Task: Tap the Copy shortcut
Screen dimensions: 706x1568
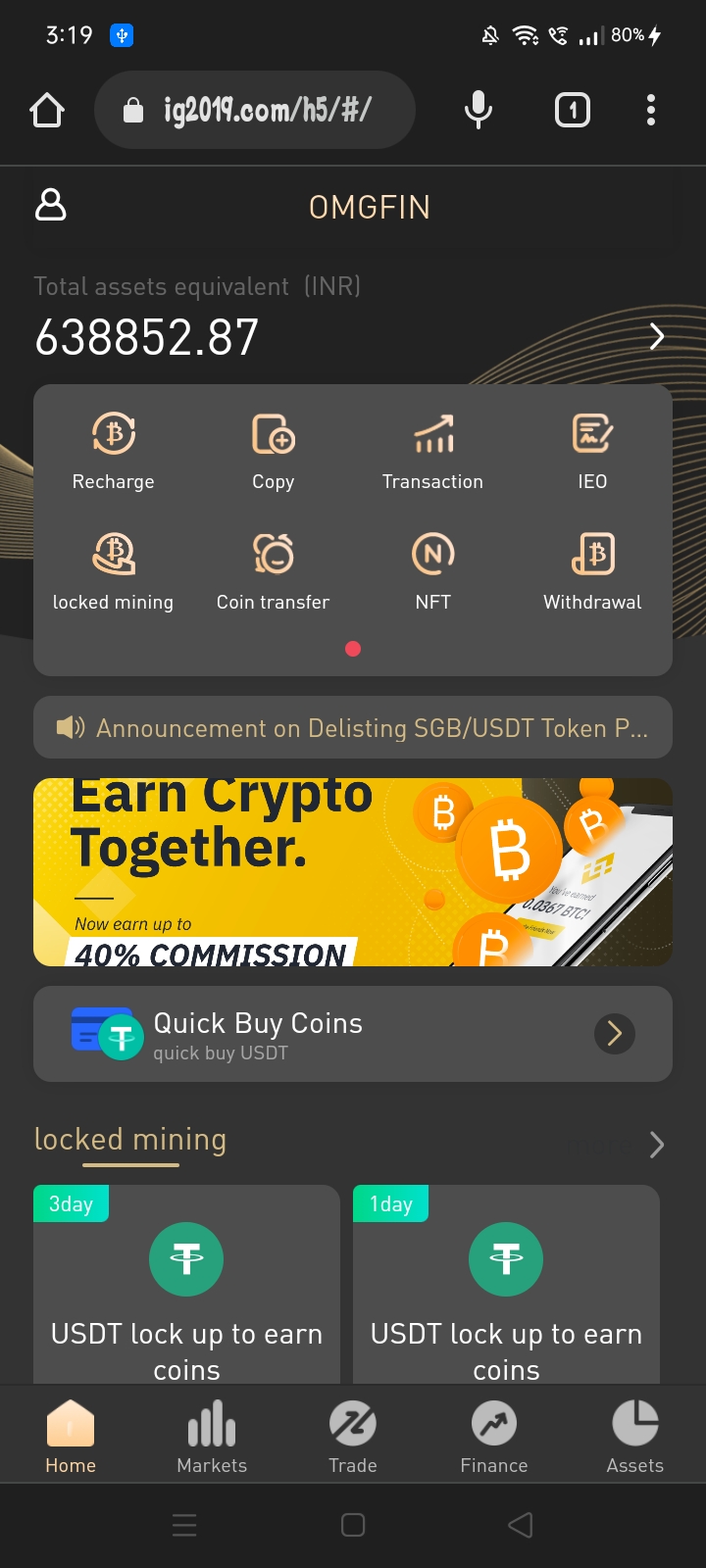Action: pyautogui.click(x=274, y=452)
